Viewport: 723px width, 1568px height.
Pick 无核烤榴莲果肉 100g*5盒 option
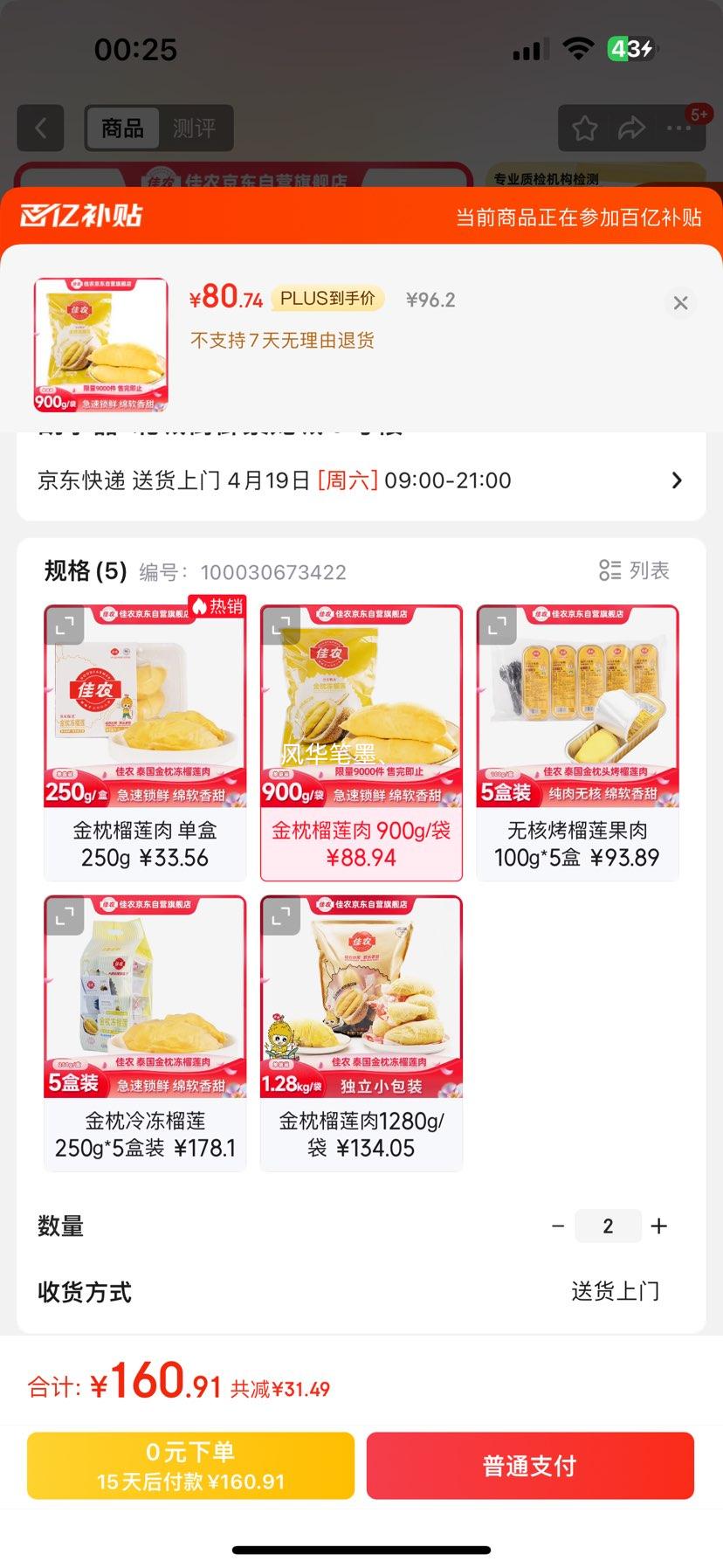[x=577, y=844]
